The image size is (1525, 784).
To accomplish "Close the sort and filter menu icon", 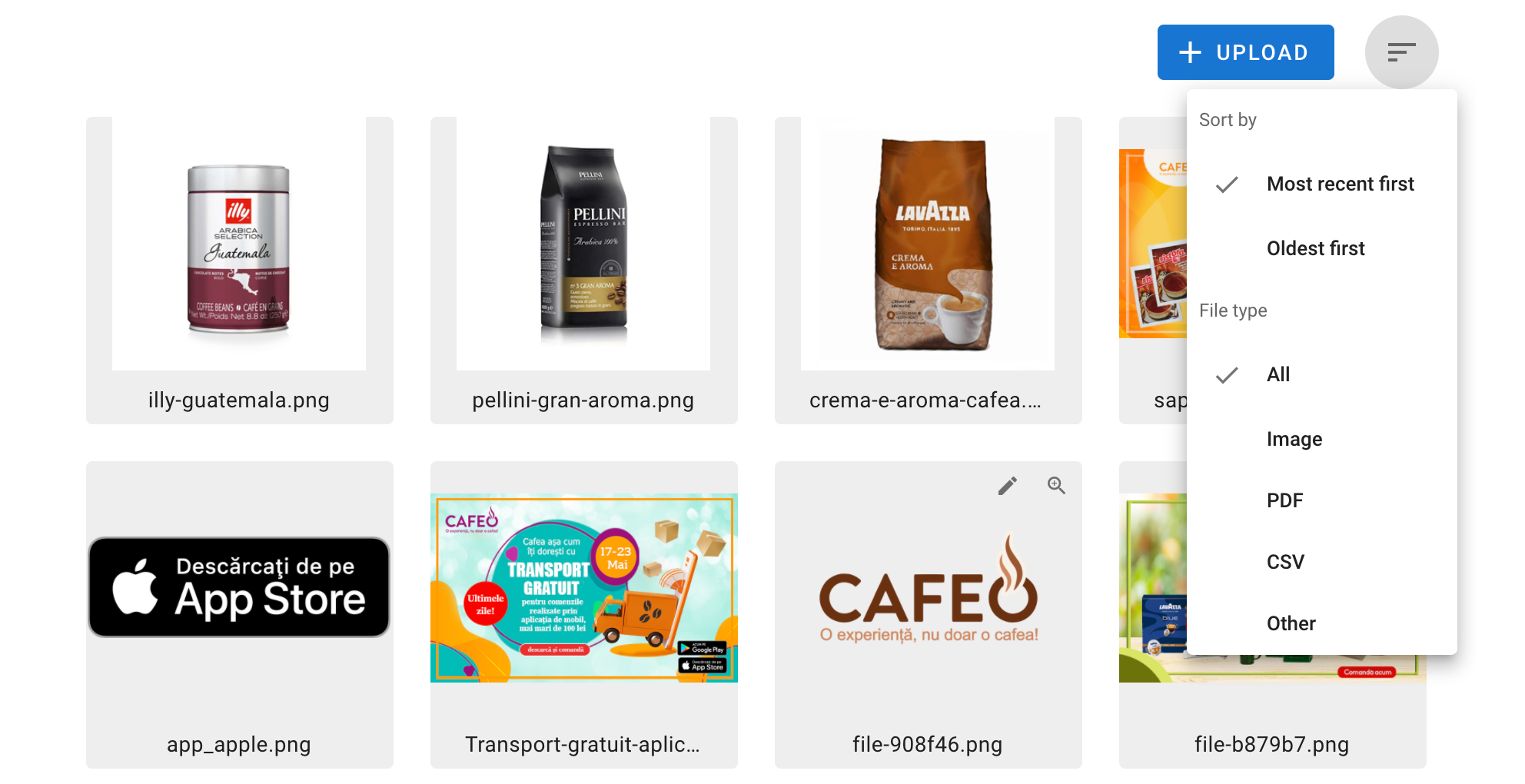I will (1401, 52).
